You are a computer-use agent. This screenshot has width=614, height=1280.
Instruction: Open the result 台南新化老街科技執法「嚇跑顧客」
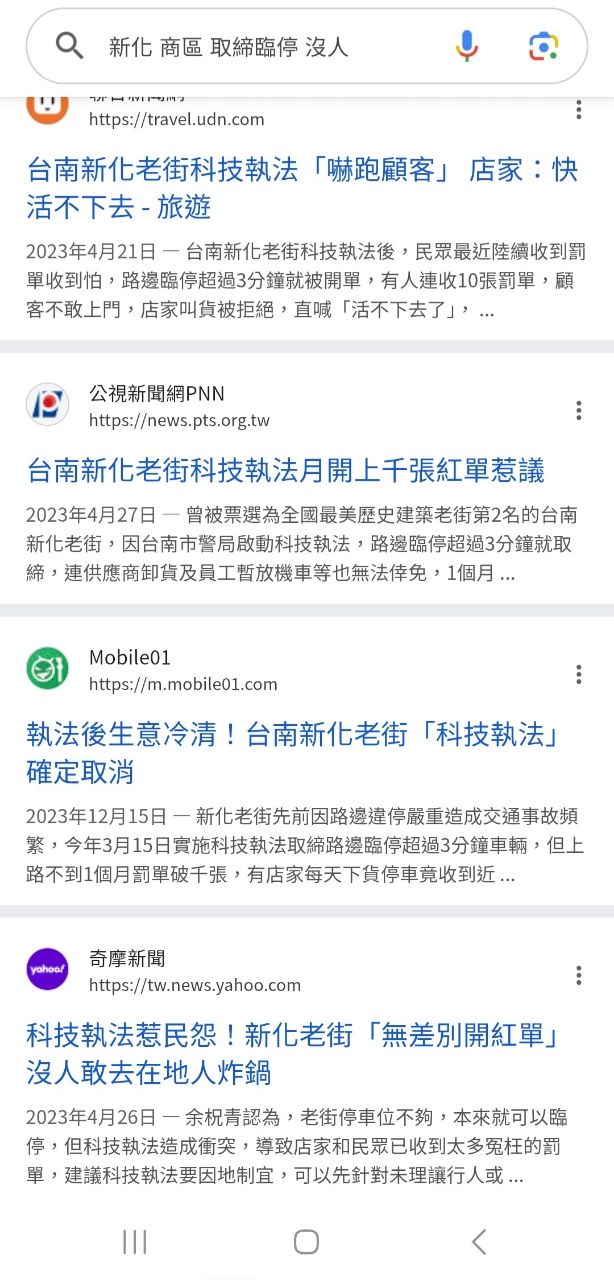coord(302,188)
